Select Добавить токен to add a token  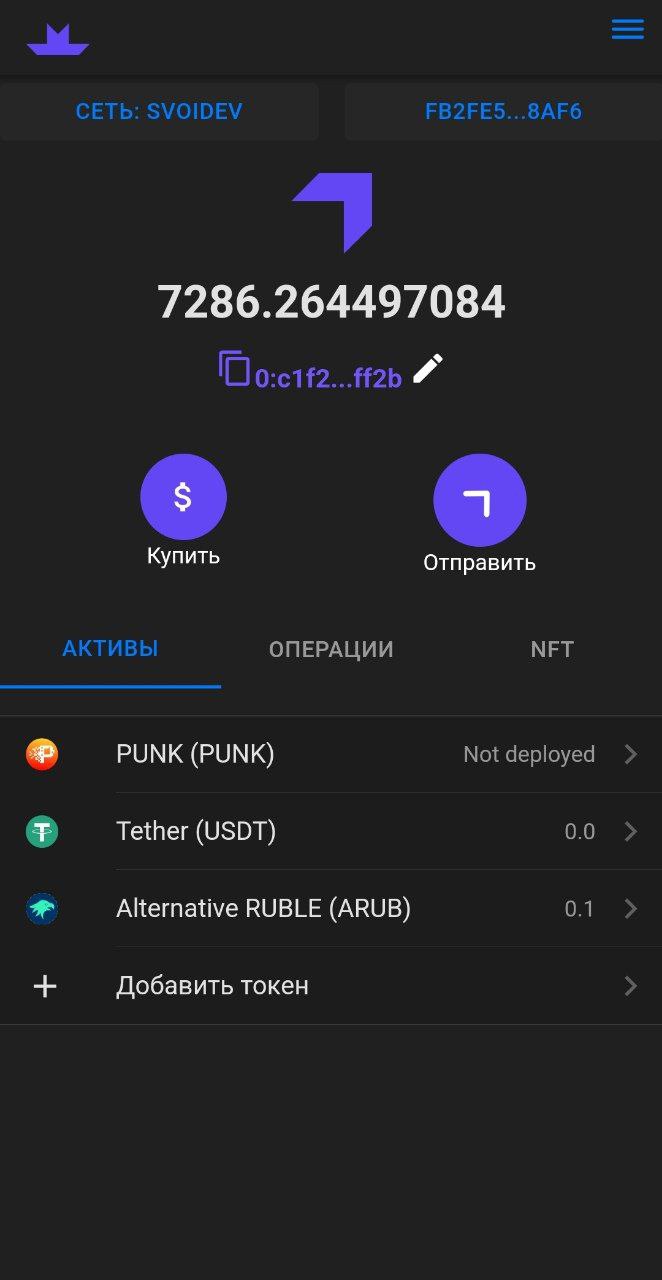click(x=330, y=986)
